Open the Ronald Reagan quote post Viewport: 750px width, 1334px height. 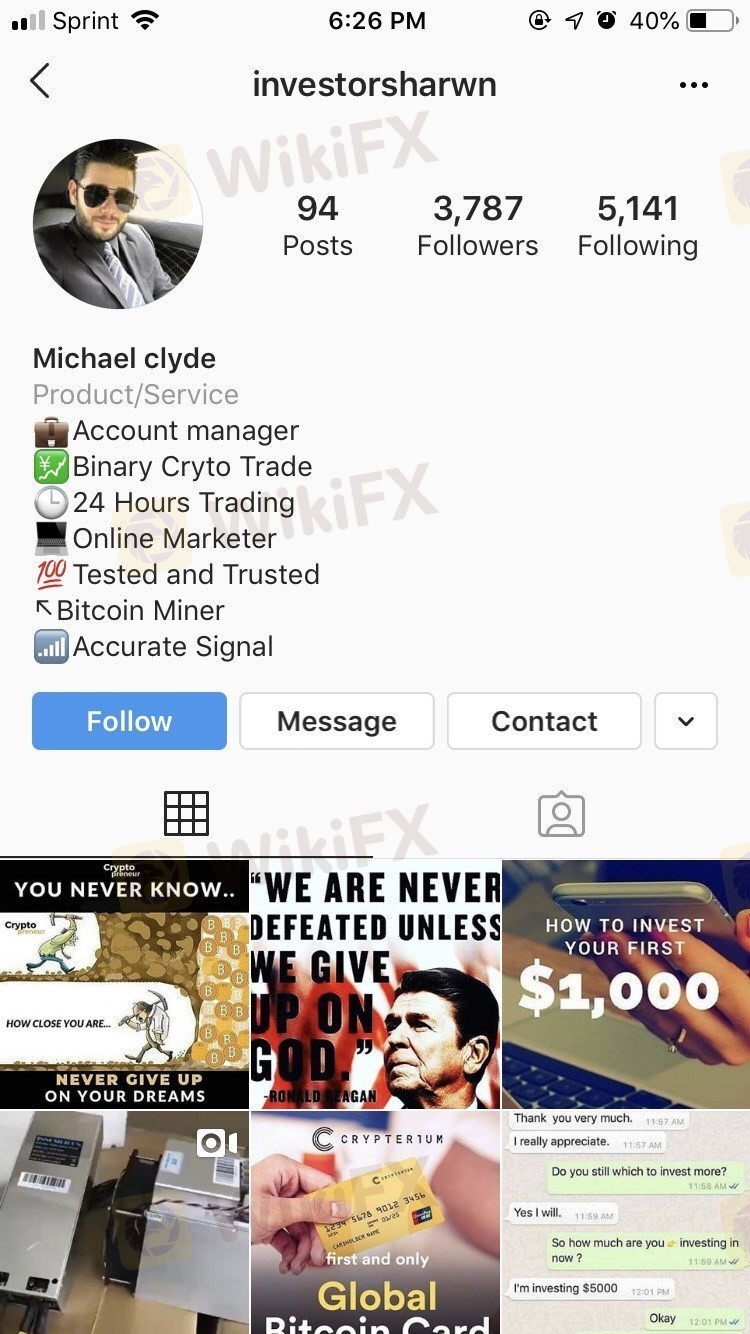click(375, 984)
